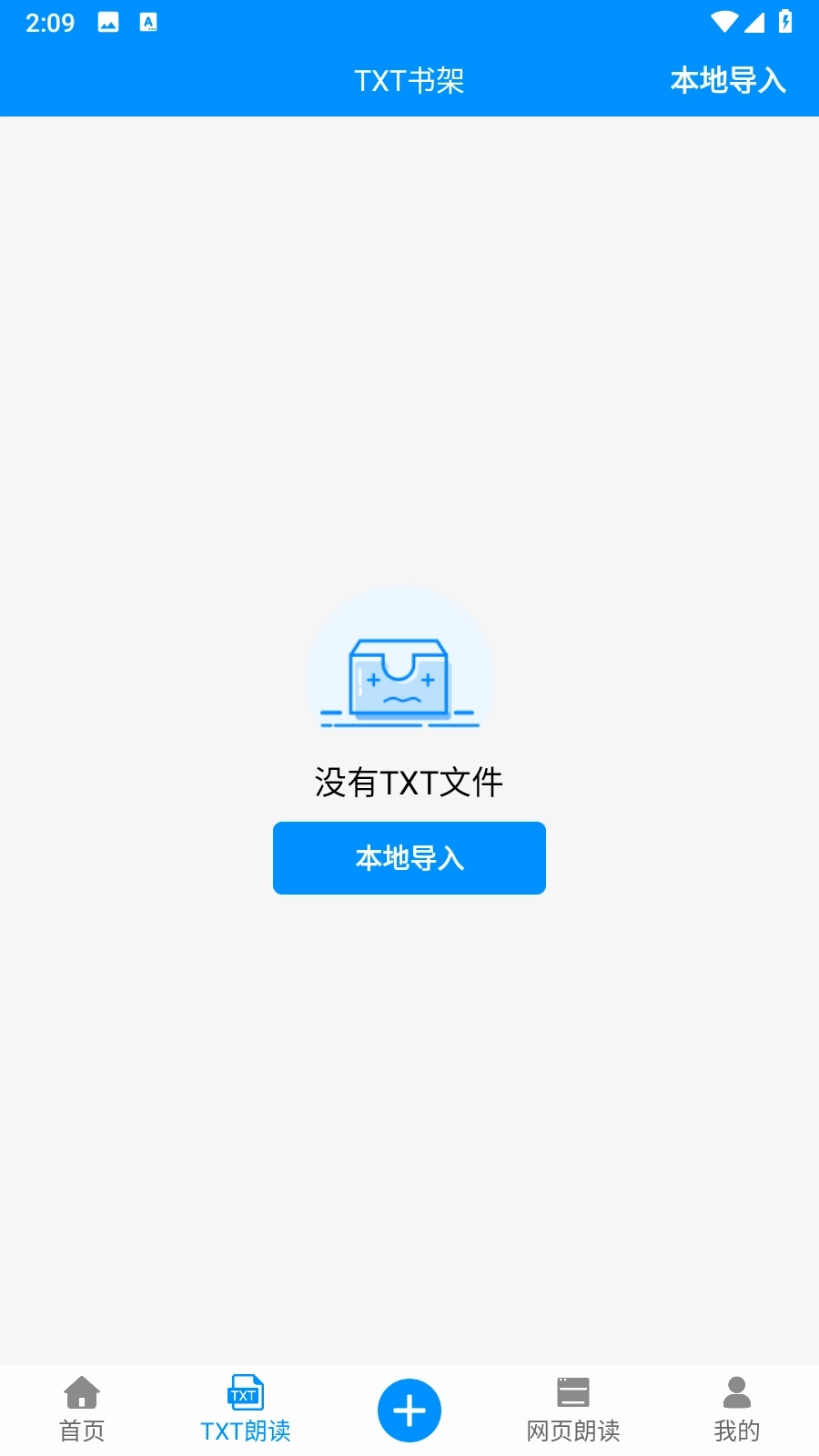Tap the clock showing 2:09

pyautogui.click(x=50, y=23)
